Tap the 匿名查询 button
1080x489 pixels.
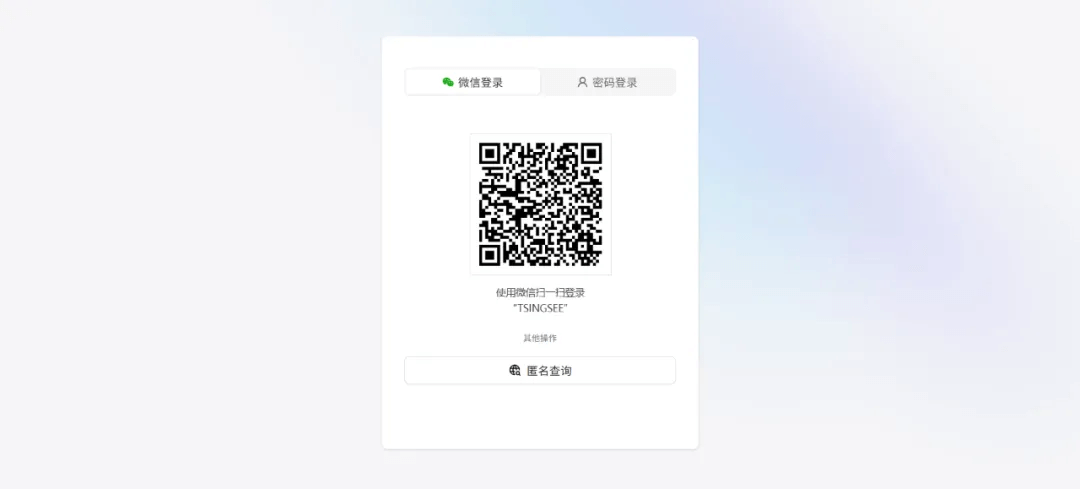(x=540, y=370)
